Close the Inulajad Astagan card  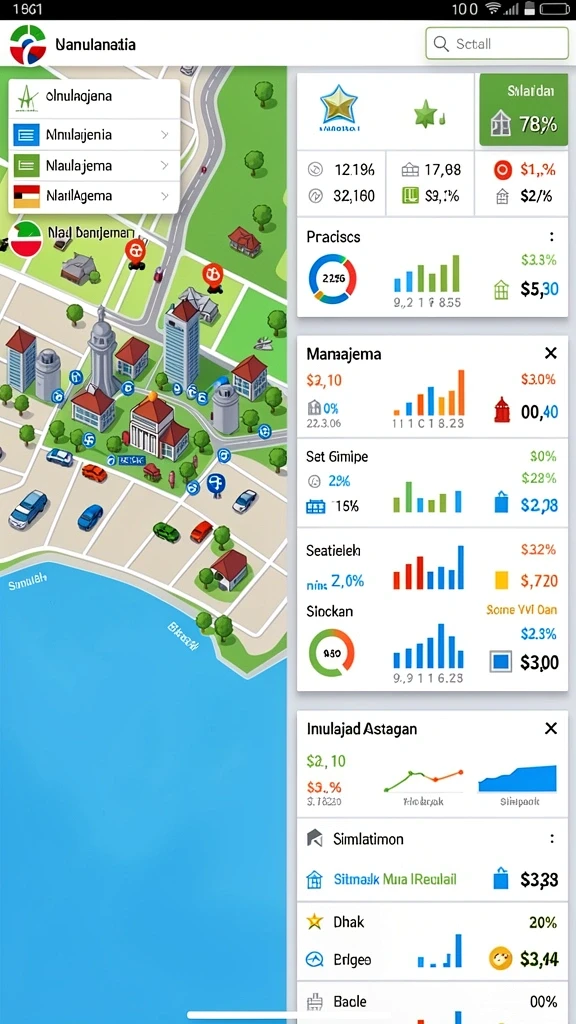coord(551,728)
